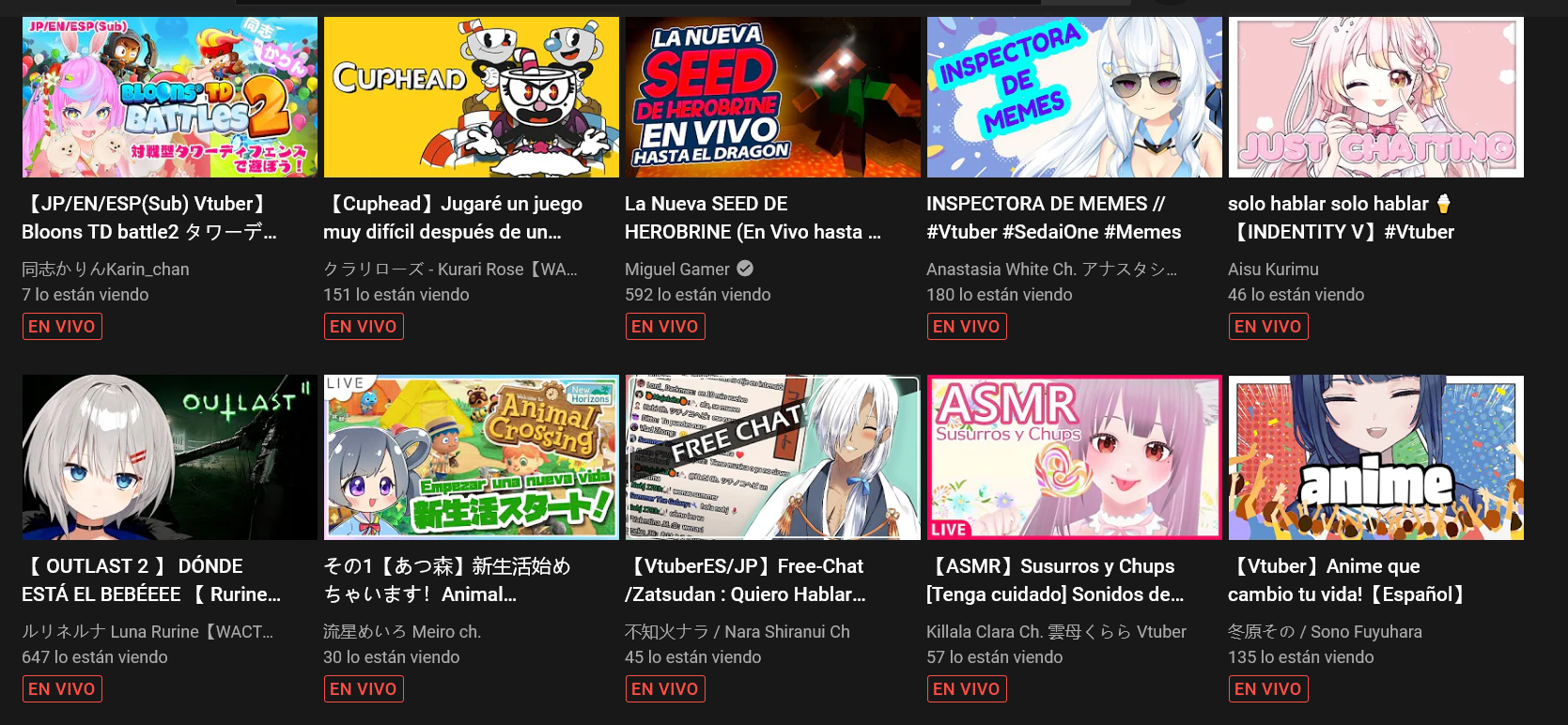The height and width of the screenshot is (725, 1568).
Task: Open the Killala Clara Ch. channel
Action: [1056, 632]
